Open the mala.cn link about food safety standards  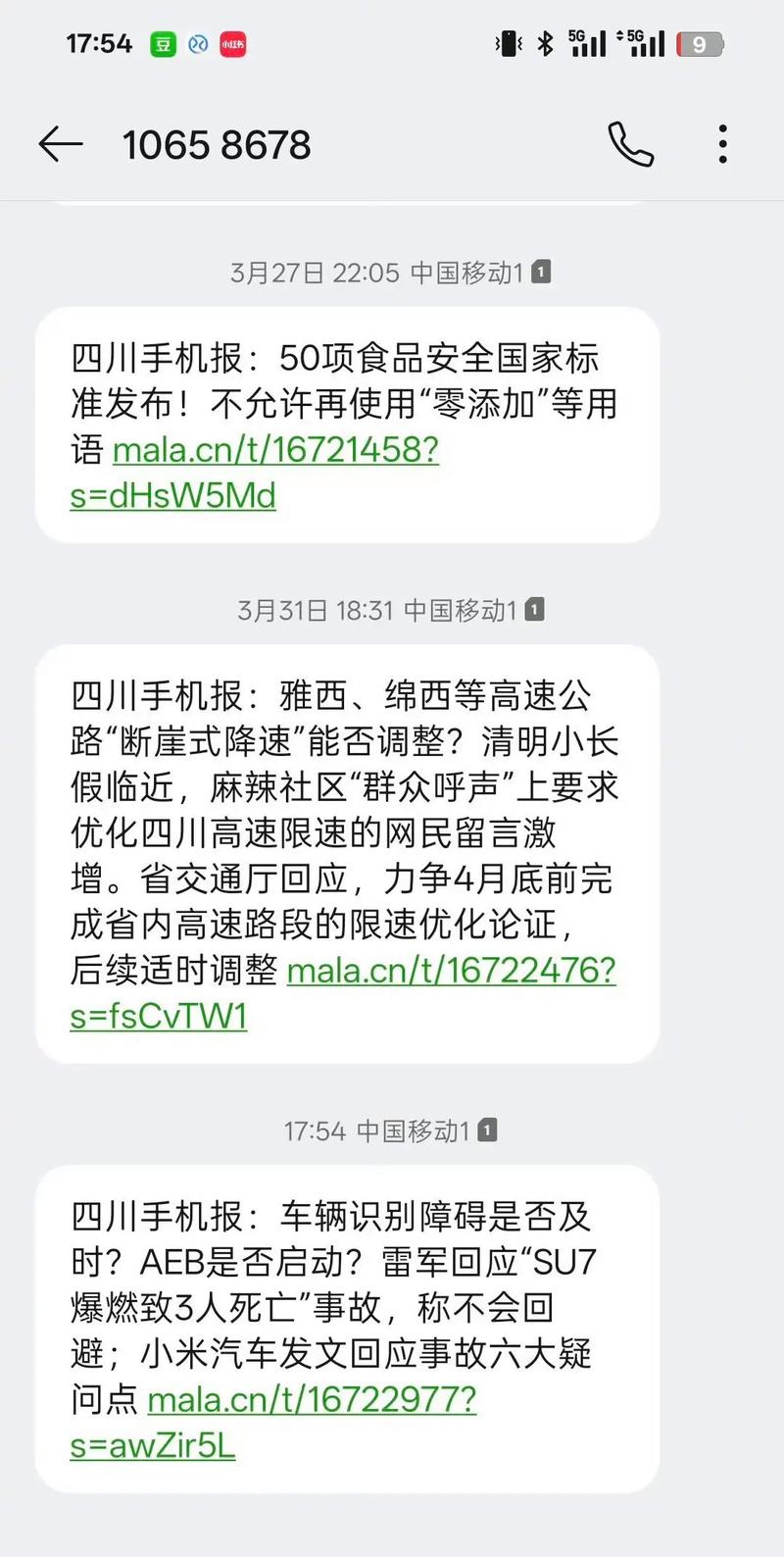click(x=278, y=452)
